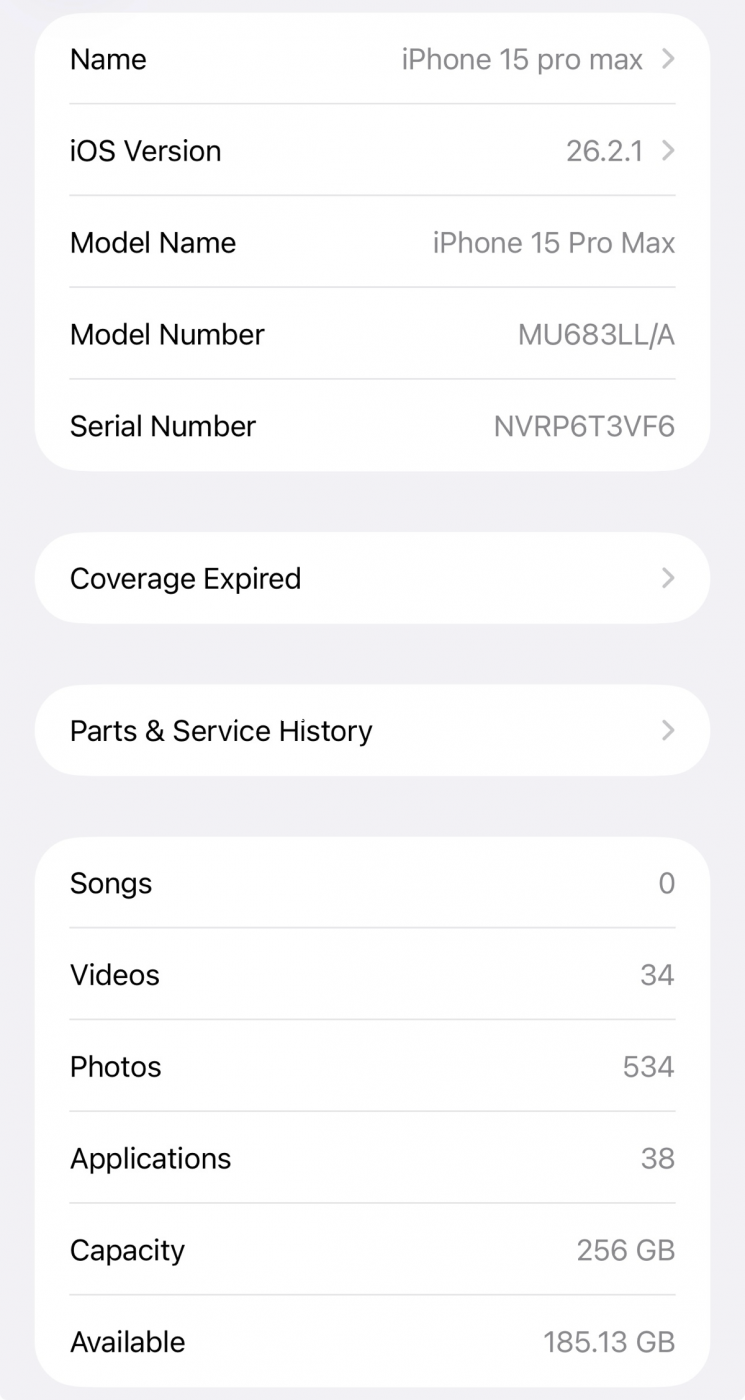Open the Name row to rename device
745x1400 pixels.
point(372,60)
